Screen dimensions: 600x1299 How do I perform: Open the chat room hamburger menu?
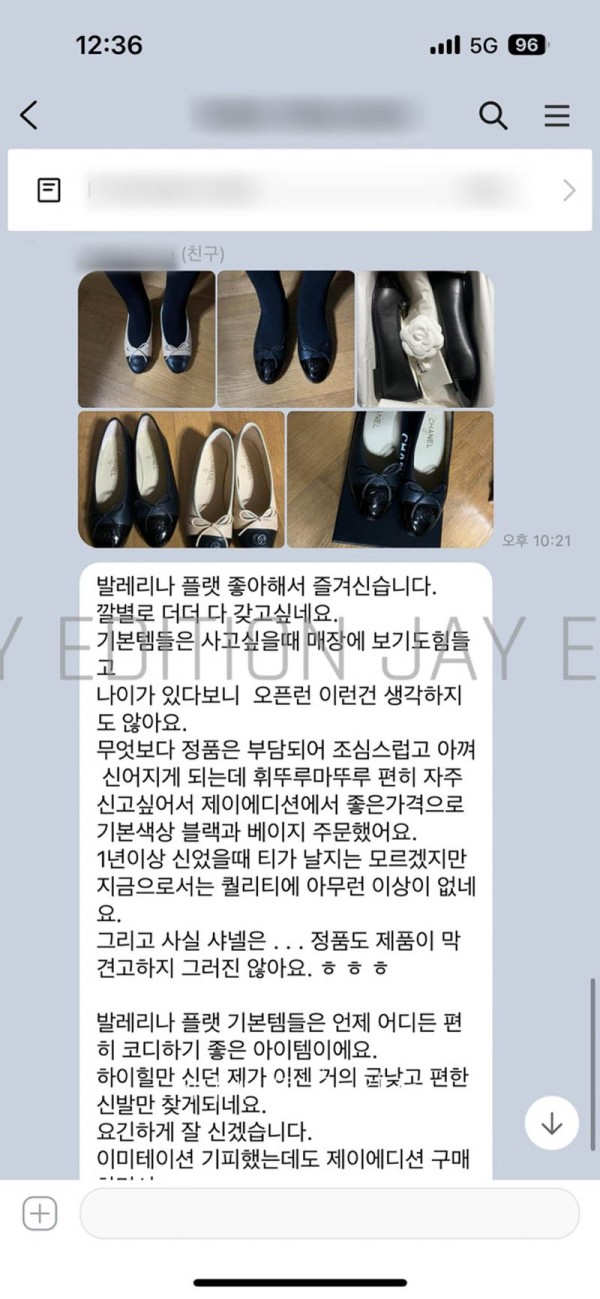(556, 115)
